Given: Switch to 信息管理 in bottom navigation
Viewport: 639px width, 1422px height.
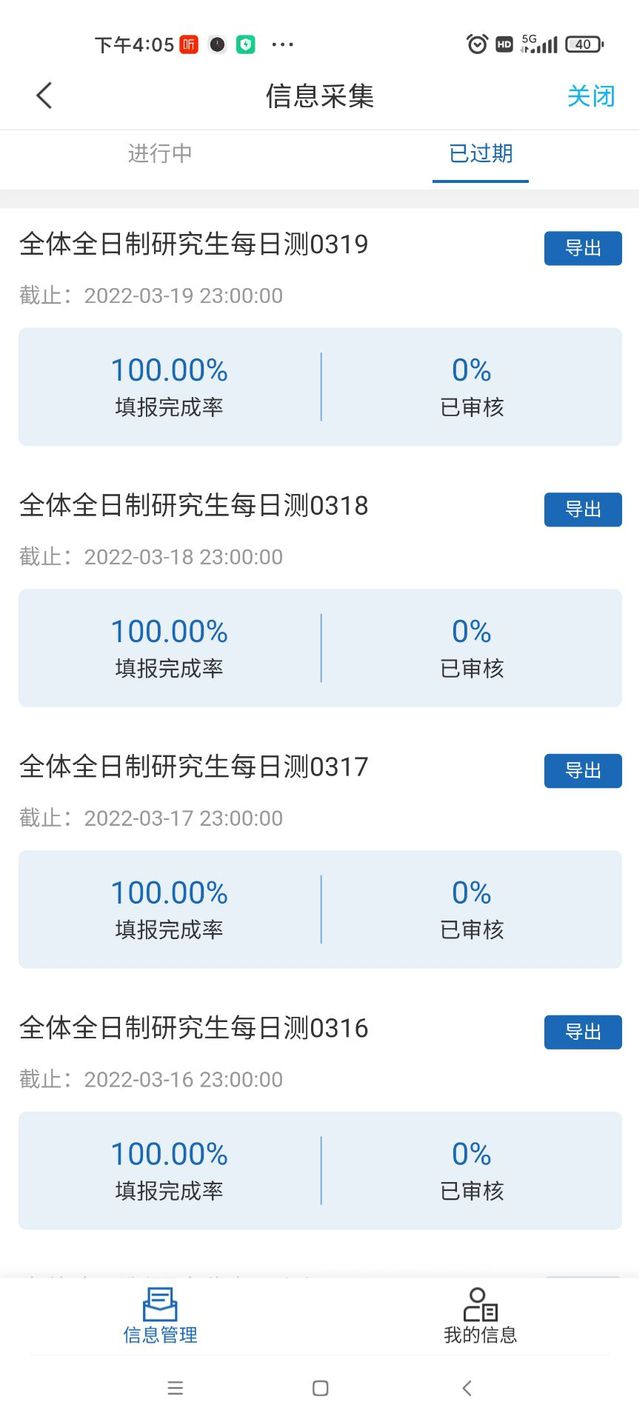Looking at the screenshot, I should coord(160,1316).
